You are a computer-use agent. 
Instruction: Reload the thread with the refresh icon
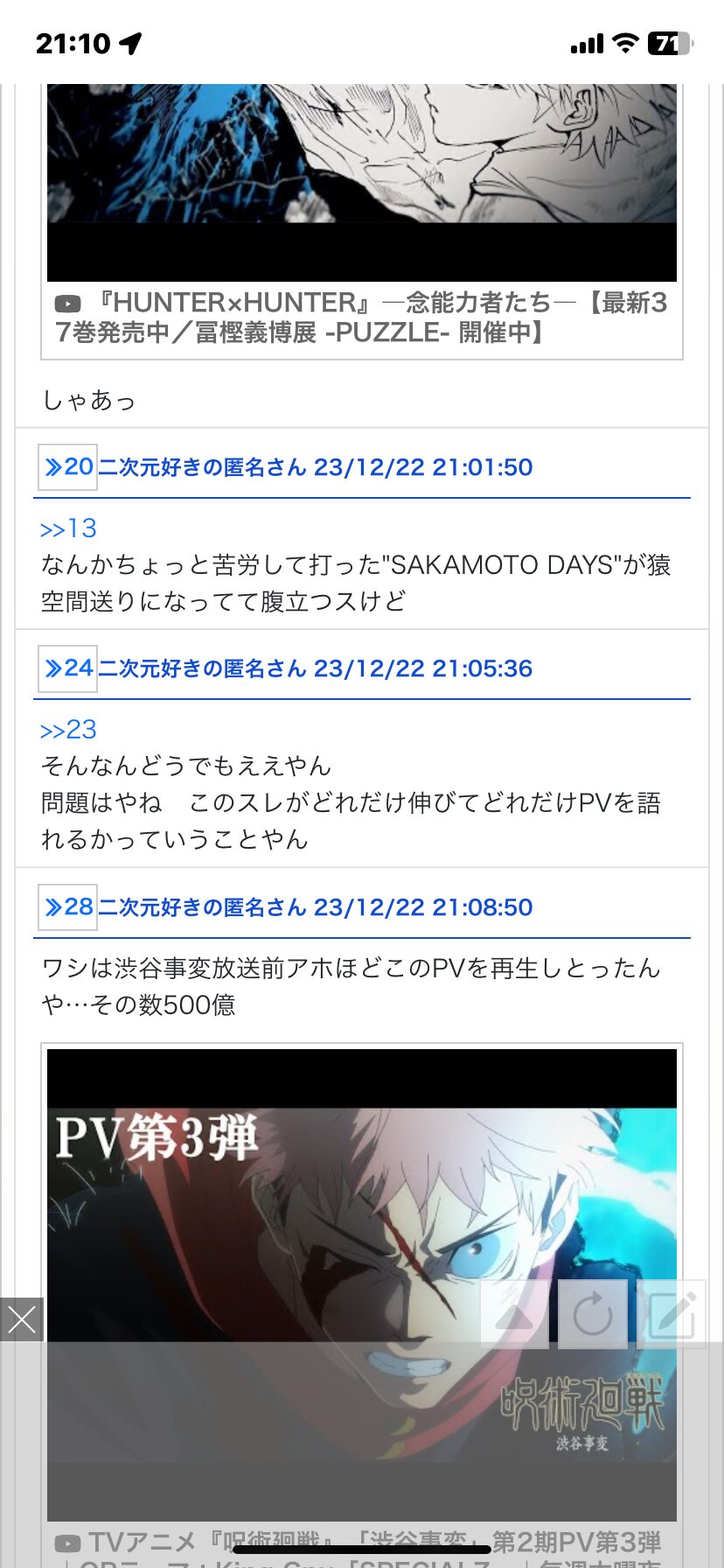593,1315
